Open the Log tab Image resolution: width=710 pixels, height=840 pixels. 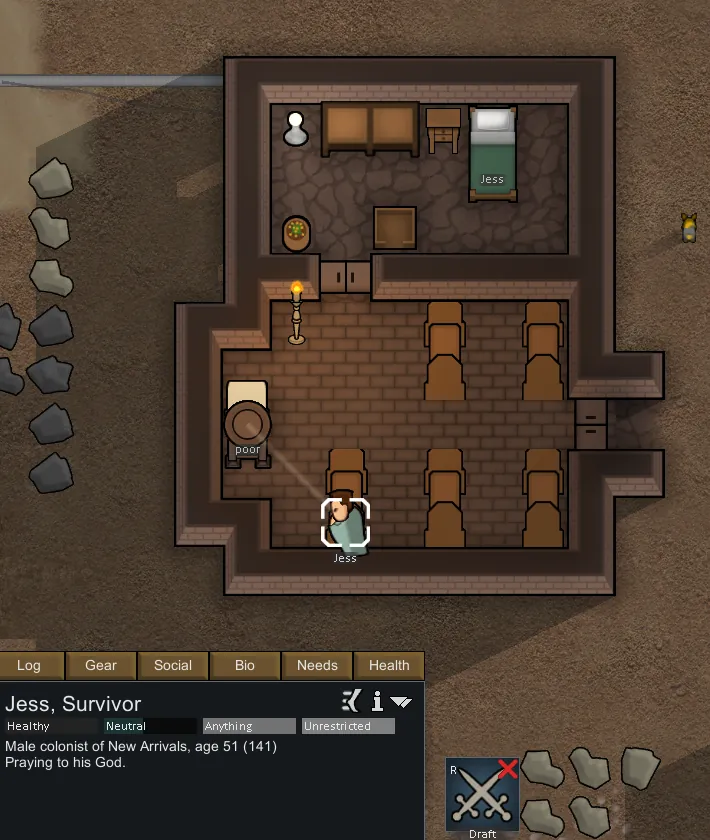coord(29,665)
